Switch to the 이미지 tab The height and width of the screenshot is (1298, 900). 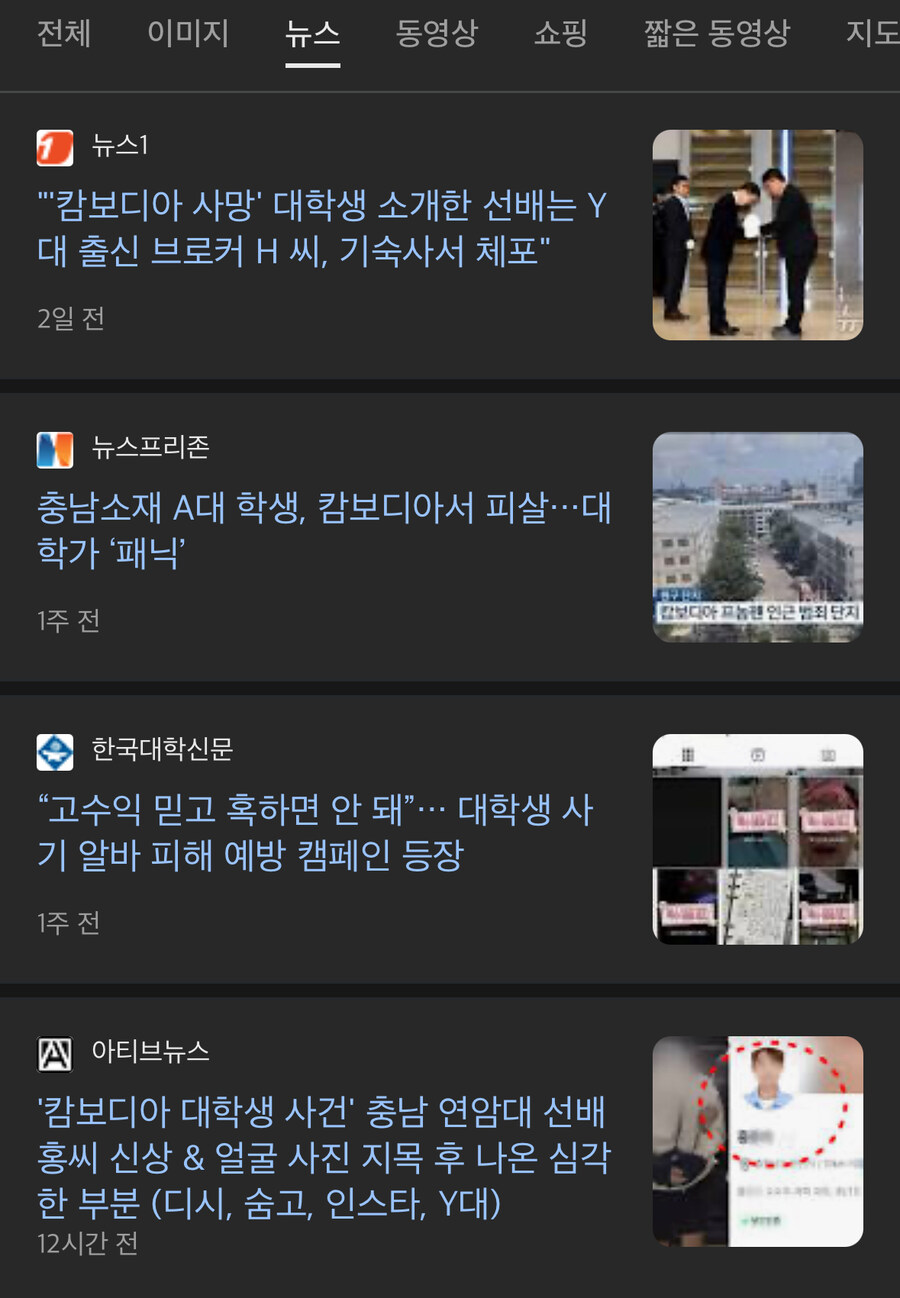click(x=188, y=34)
